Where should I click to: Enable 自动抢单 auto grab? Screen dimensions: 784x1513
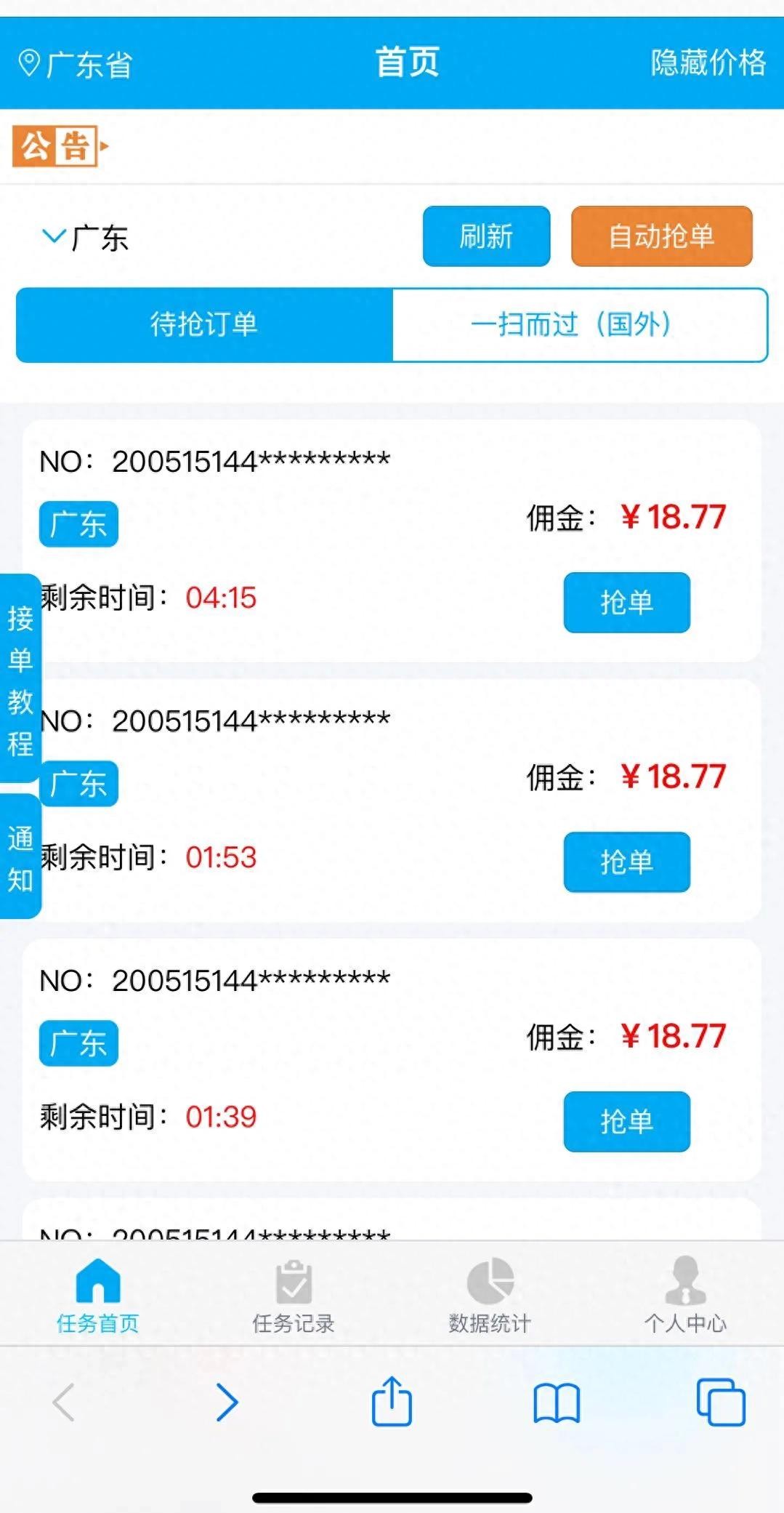click(x=661, y=236)
